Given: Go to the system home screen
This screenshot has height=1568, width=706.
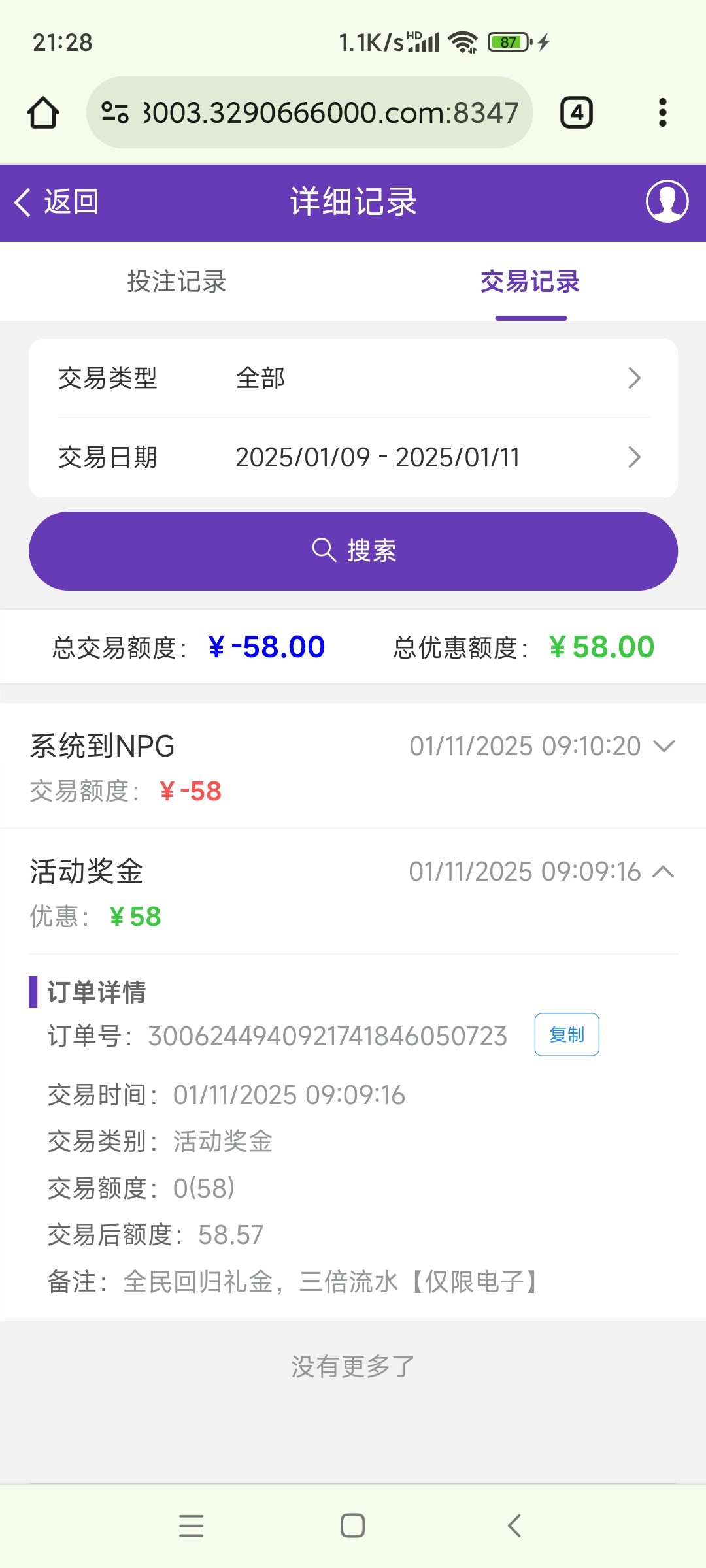Looking at the screenshot, I should pyautogui.click(x=352, y=1526).
